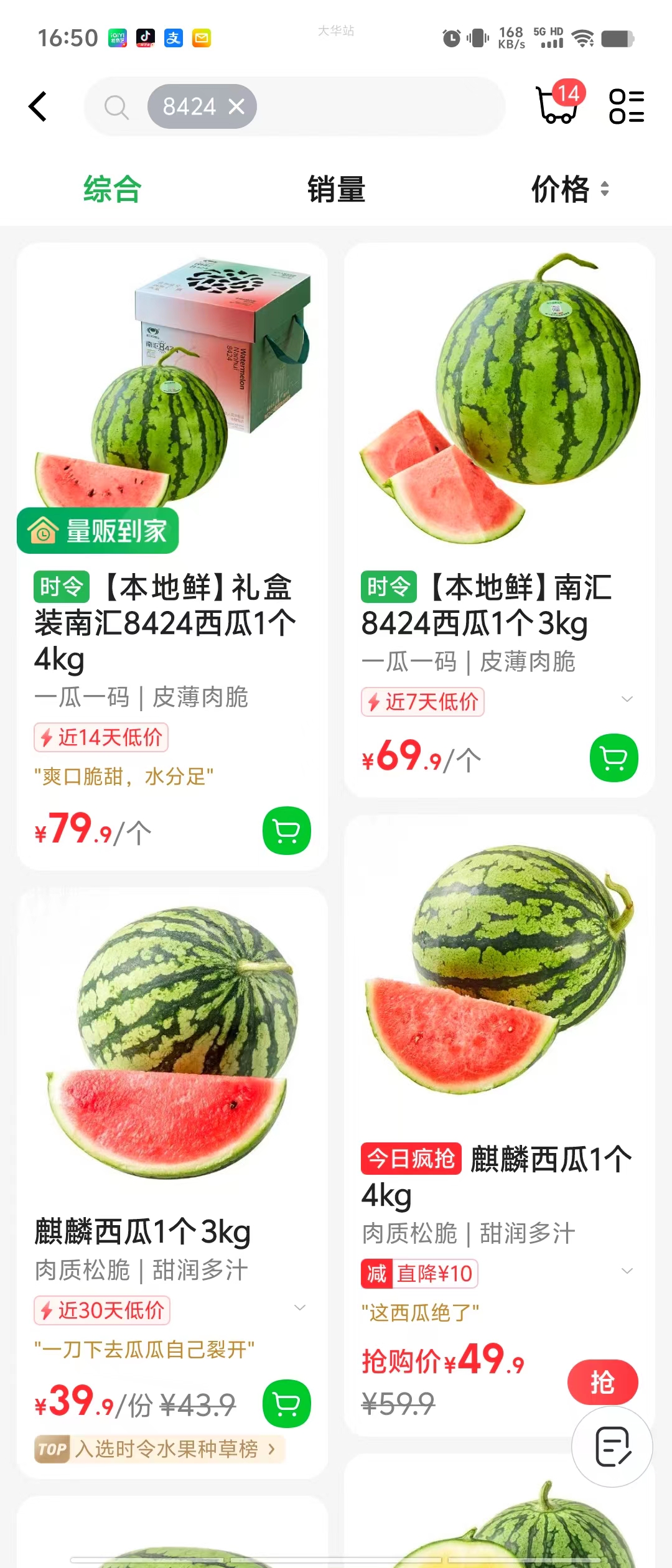The height and width of the screenshot is (1568, 672).
Task: Add the ¥69.9 南汇8424 watermelon to cart
Action: (x=614, y=758)
